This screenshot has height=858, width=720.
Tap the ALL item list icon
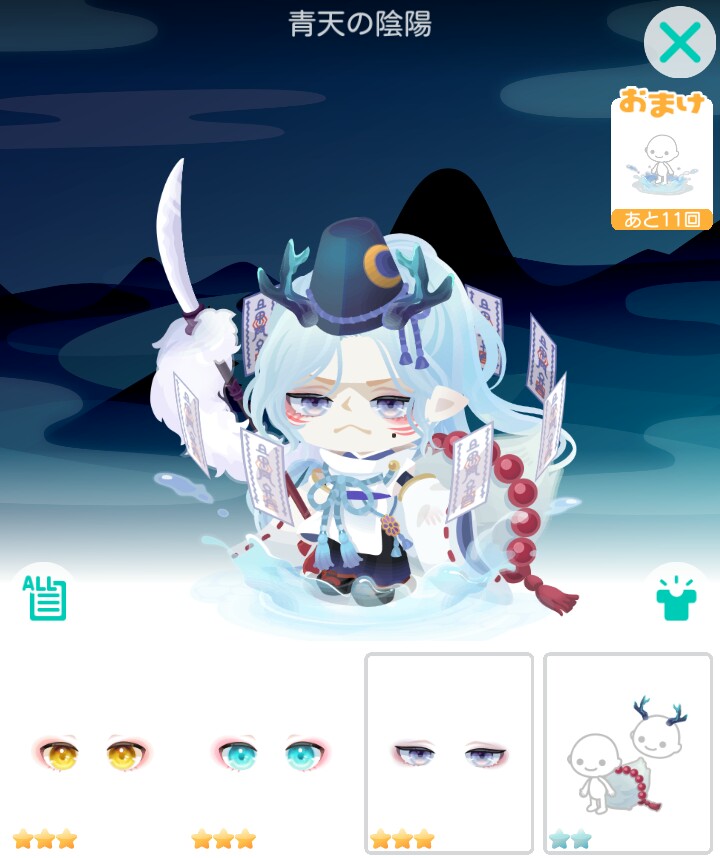pyautogui.click(x=42, y=597)
